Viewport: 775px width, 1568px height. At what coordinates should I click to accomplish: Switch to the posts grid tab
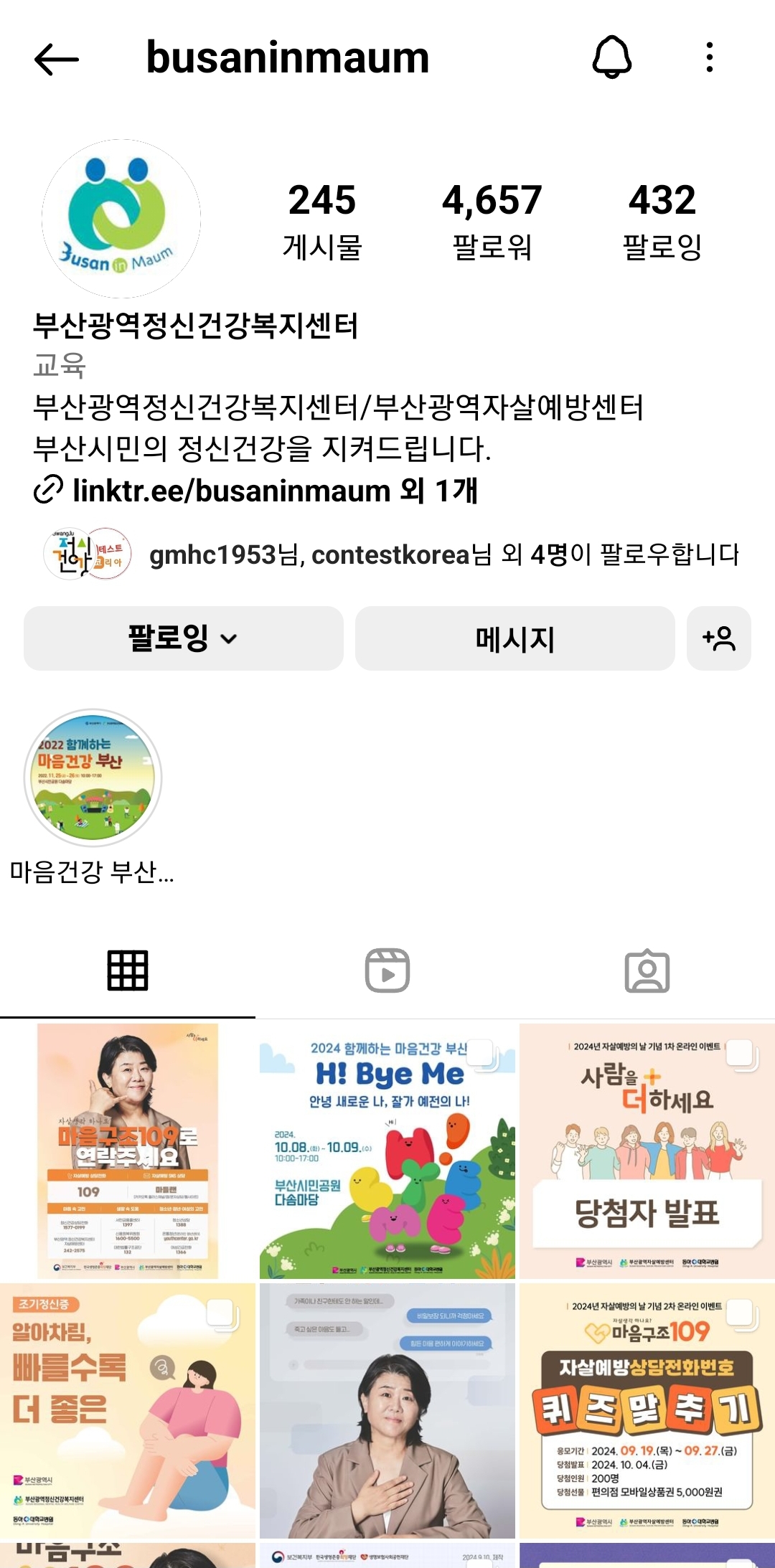pos(128,970)
